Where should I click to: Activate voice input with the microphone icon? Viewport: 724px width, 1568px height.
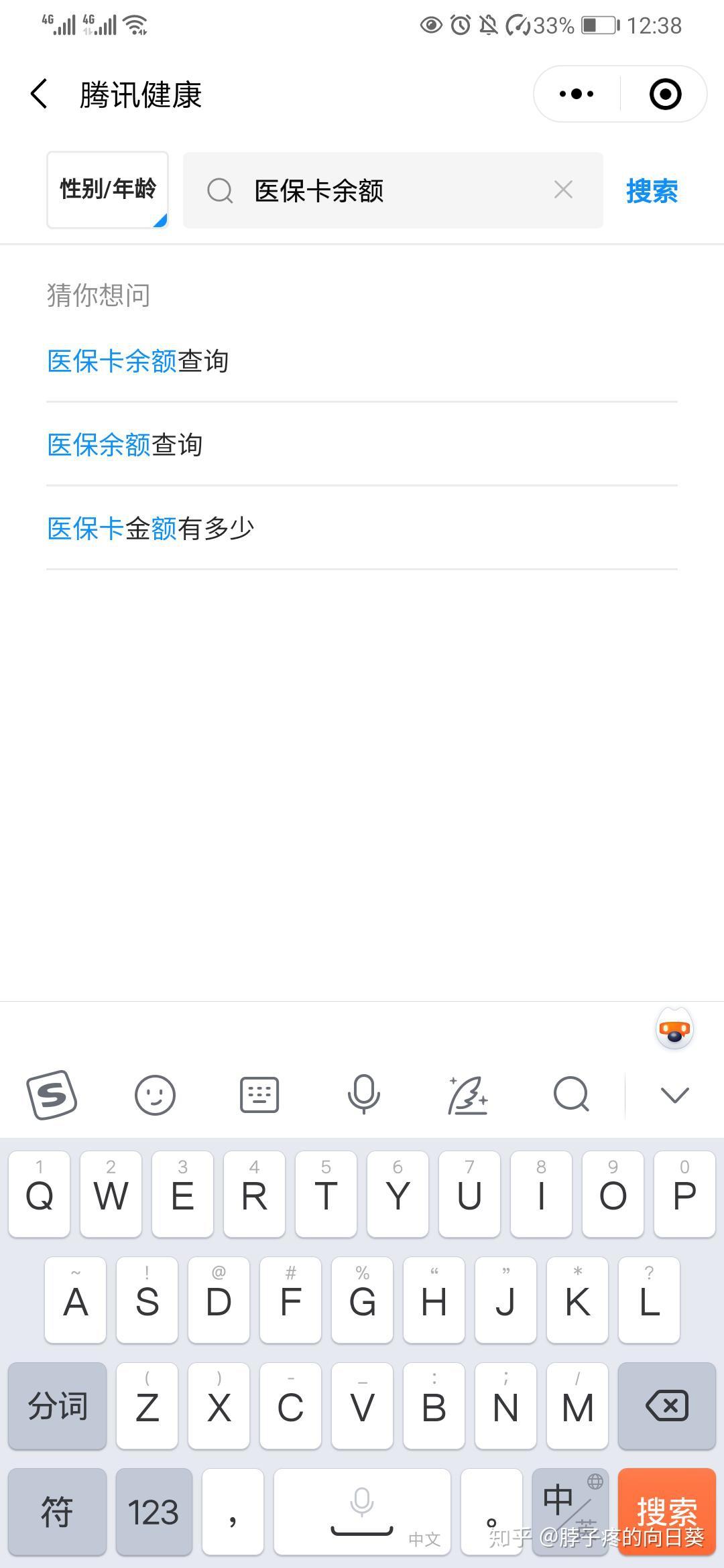point(362,1096)
